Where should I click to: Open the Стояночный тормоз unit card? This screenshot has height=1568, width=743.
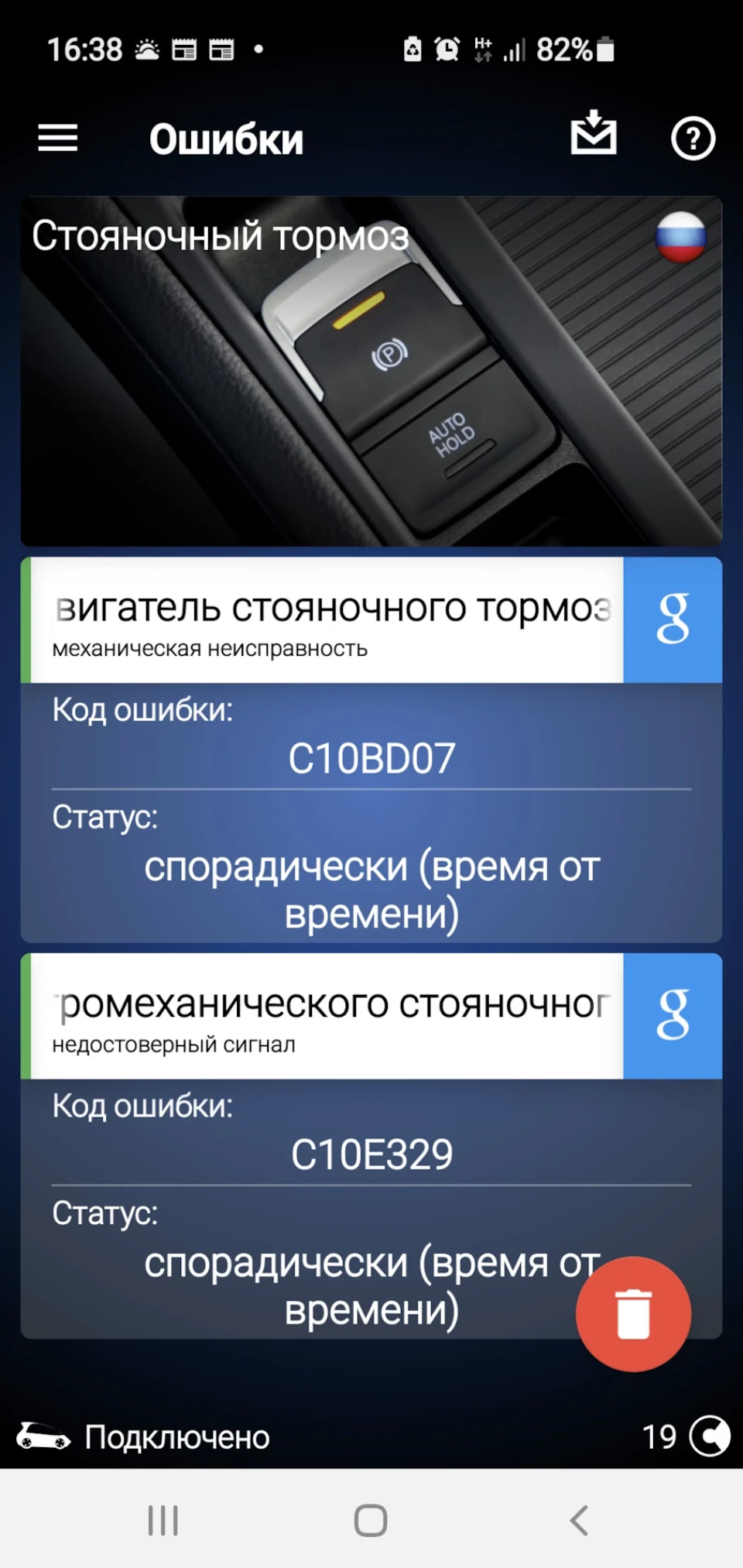[371, 371]
